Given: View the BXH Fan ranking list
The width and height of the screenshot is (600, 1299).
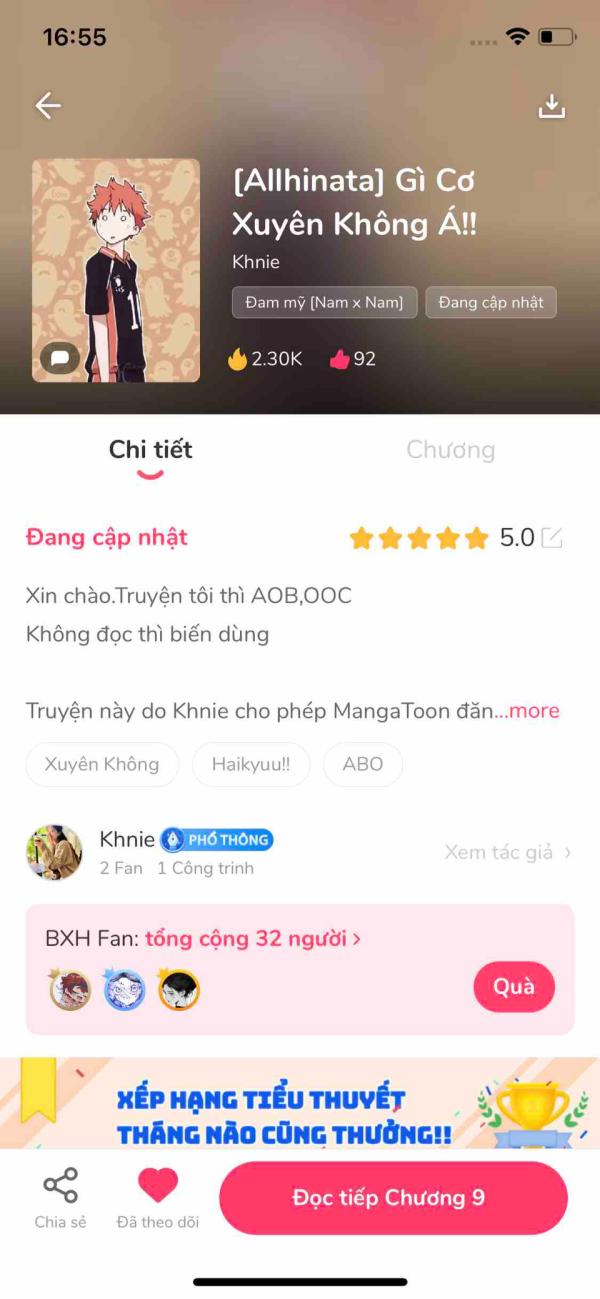Looking at the screenshot, I should point(203,939).
